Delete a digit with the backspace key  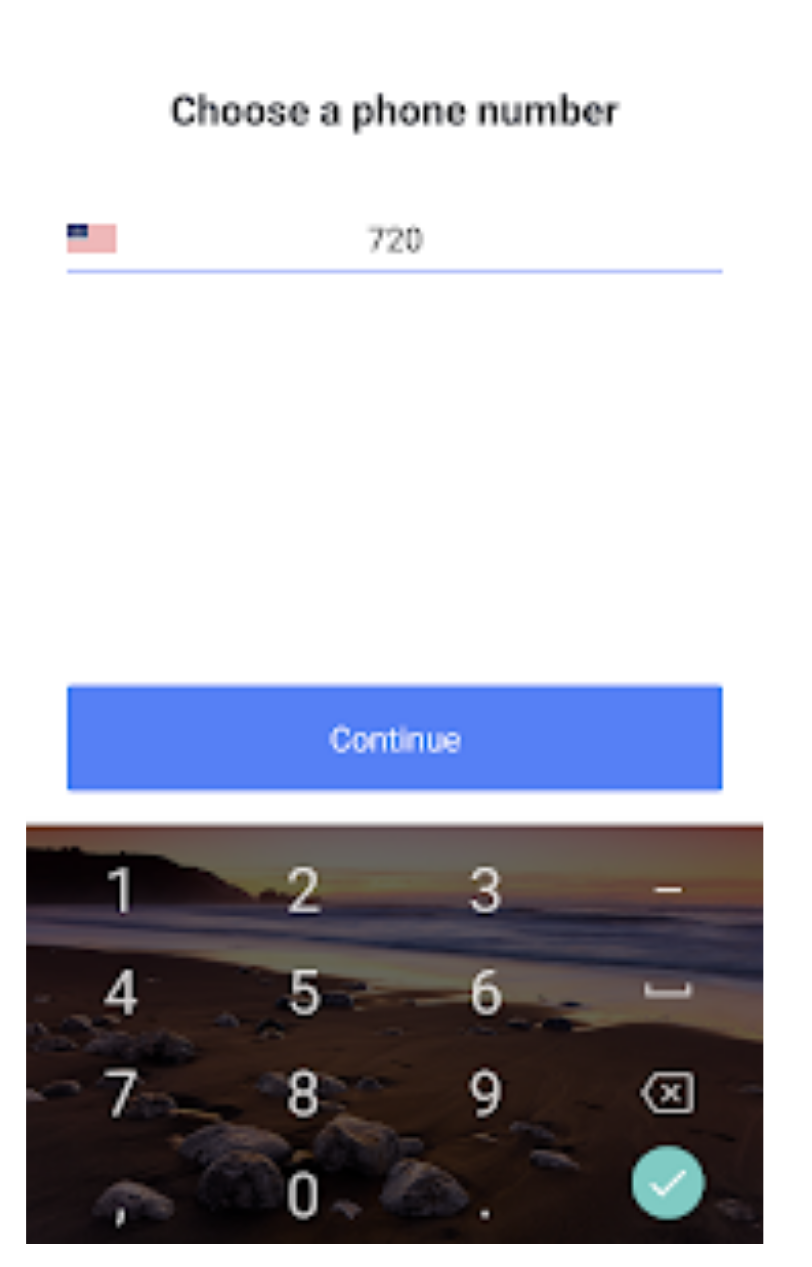pyautogui.click(x=667, y=1093)
